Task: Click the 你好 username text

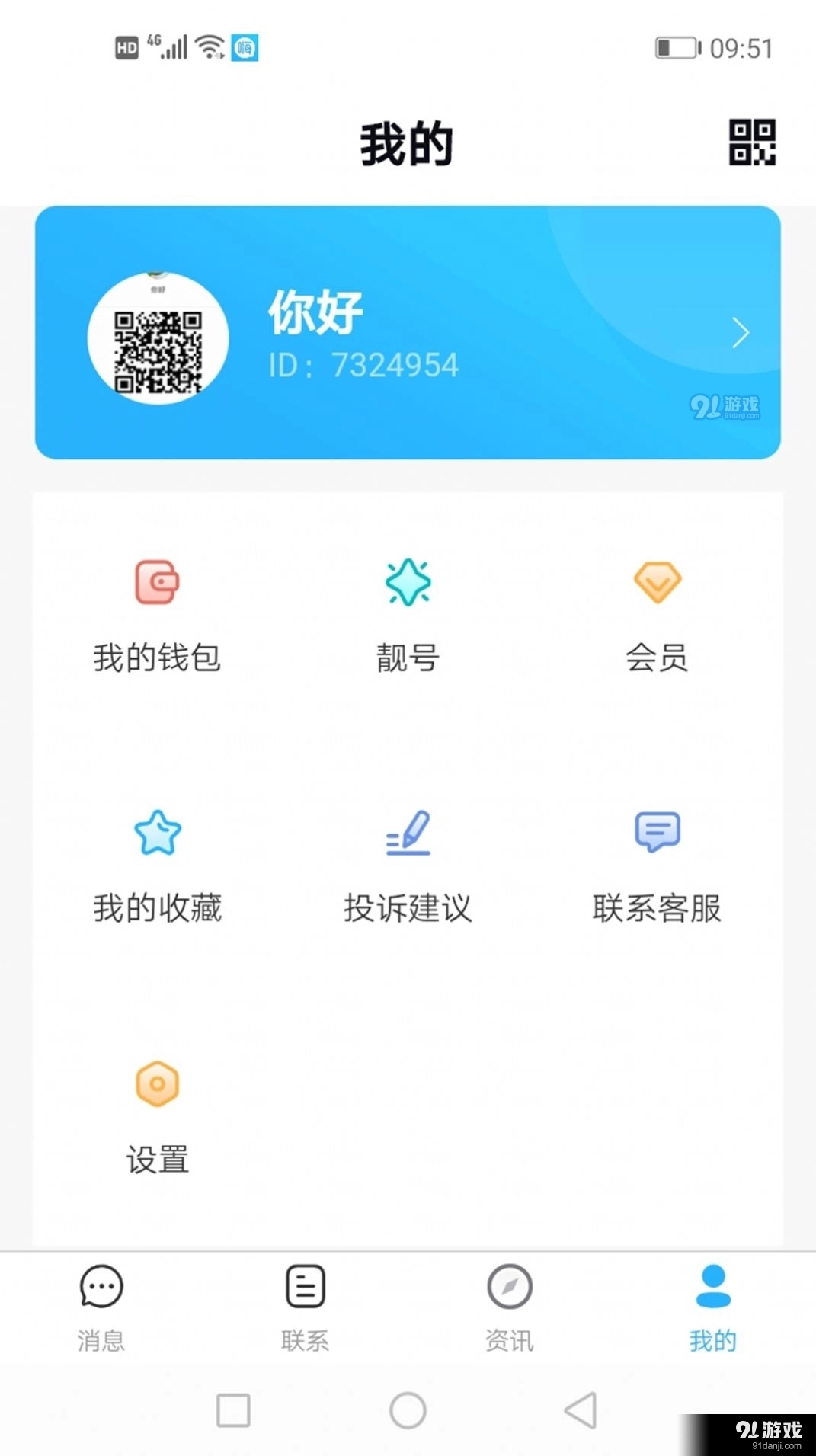Action: [314, 312]
